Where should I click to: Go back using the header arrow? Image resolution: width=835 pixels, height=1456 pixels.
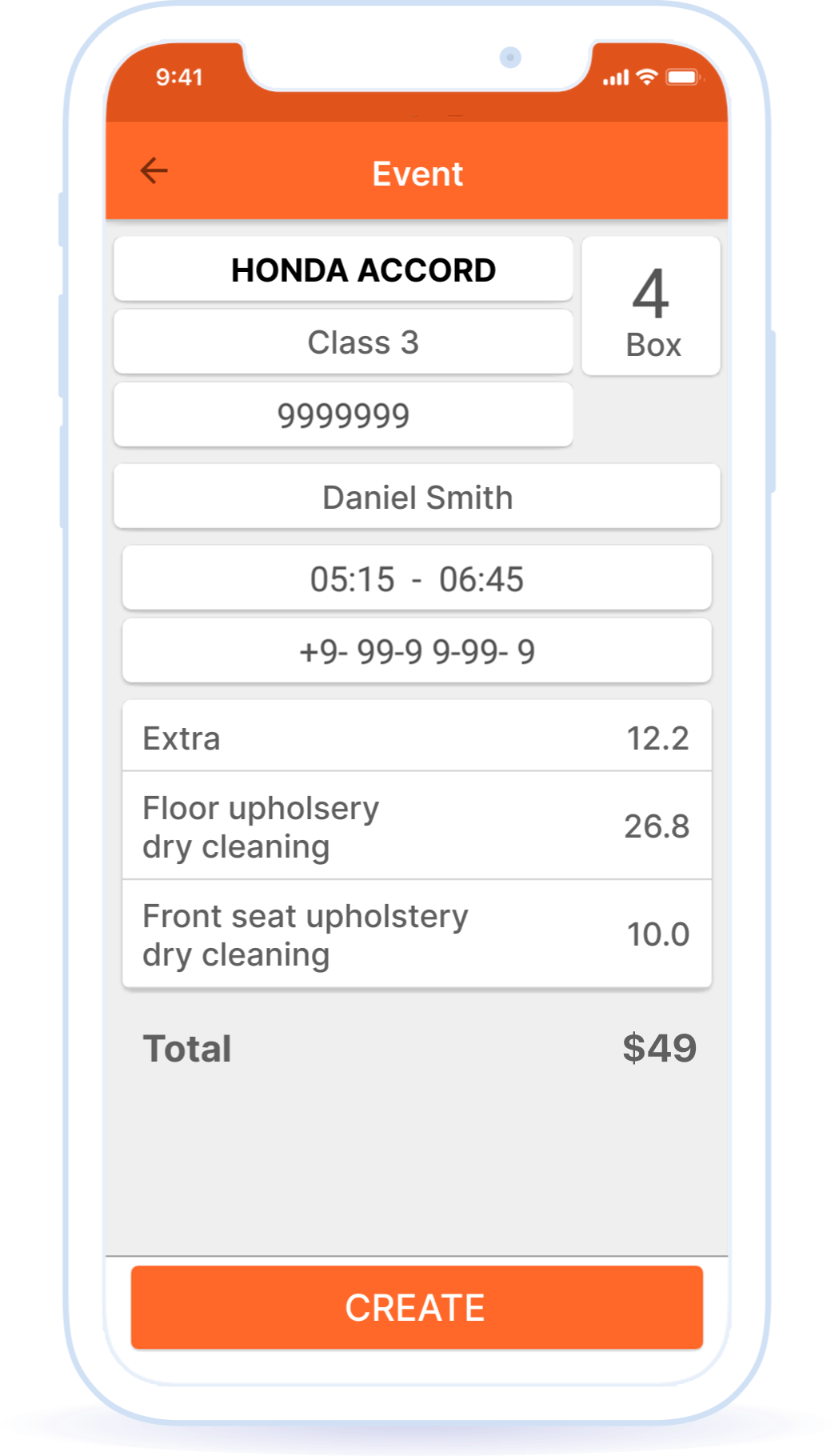(x=154, y=171)
